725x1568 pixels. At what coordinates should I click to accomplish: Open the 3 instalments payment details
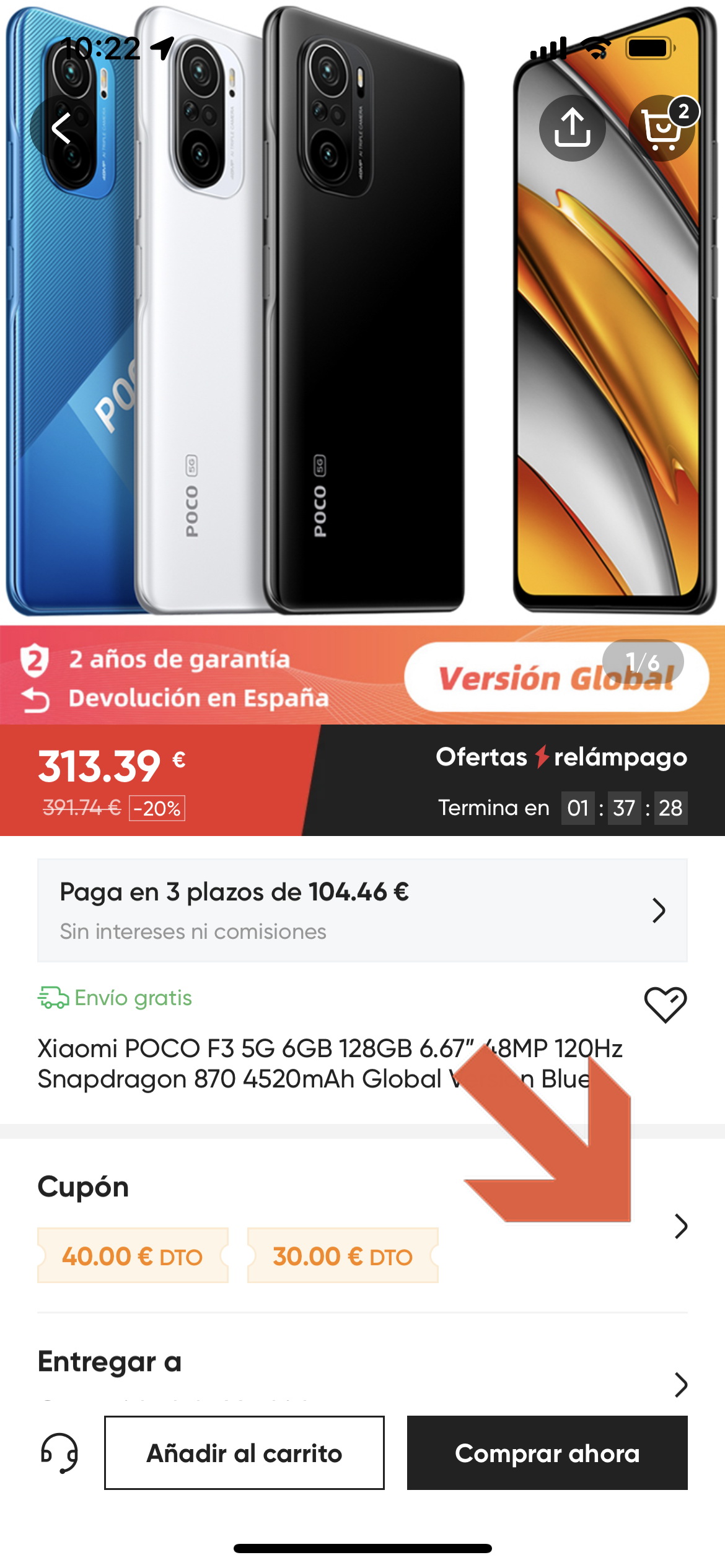362,910
